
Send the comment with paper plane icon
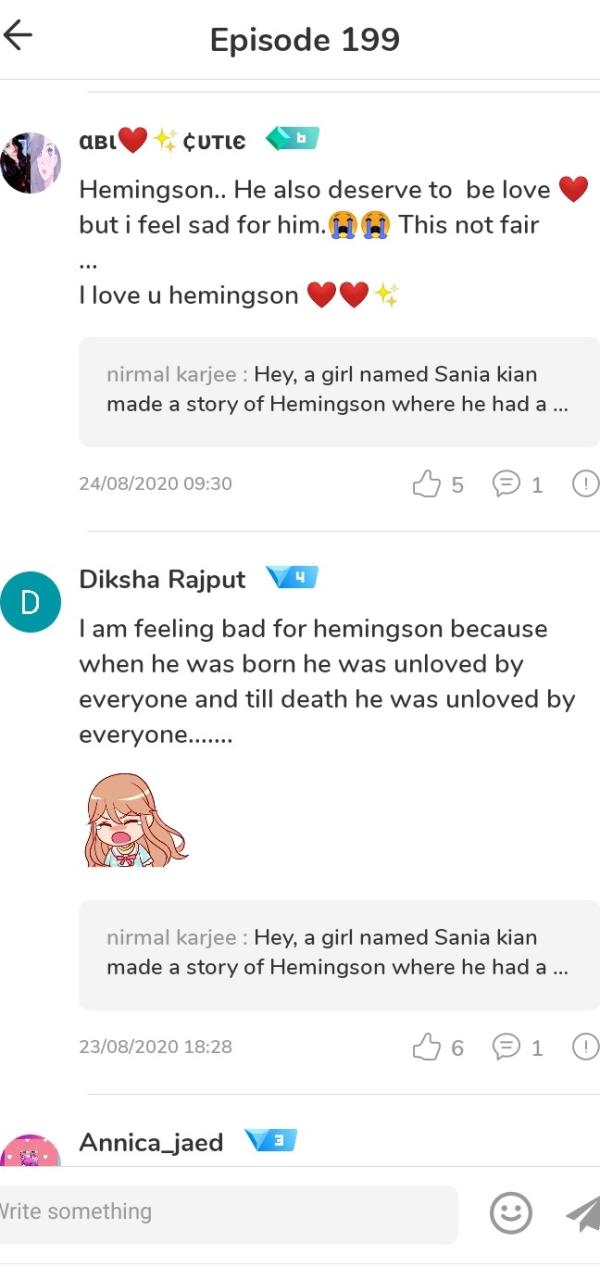tap(582, 1213)
